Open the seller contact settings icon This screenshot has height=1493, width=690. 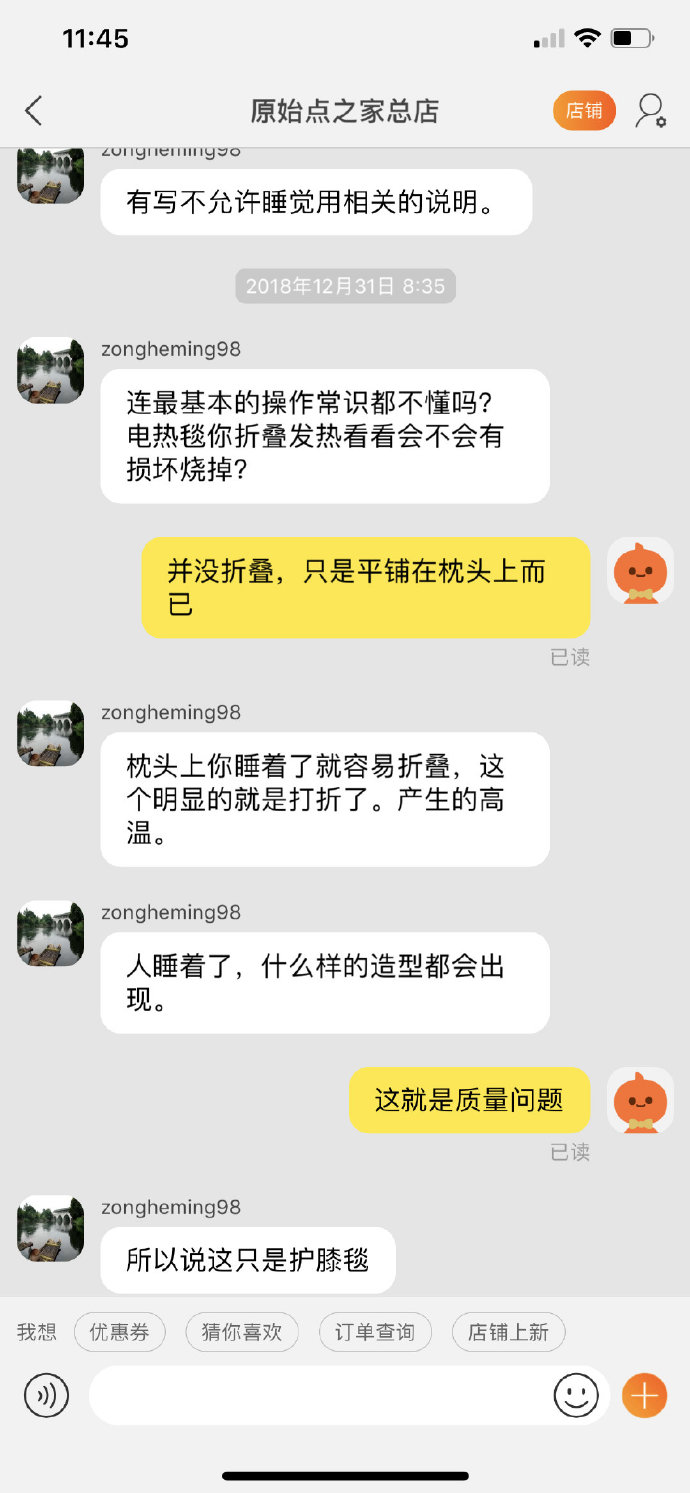tap(650, 111)
